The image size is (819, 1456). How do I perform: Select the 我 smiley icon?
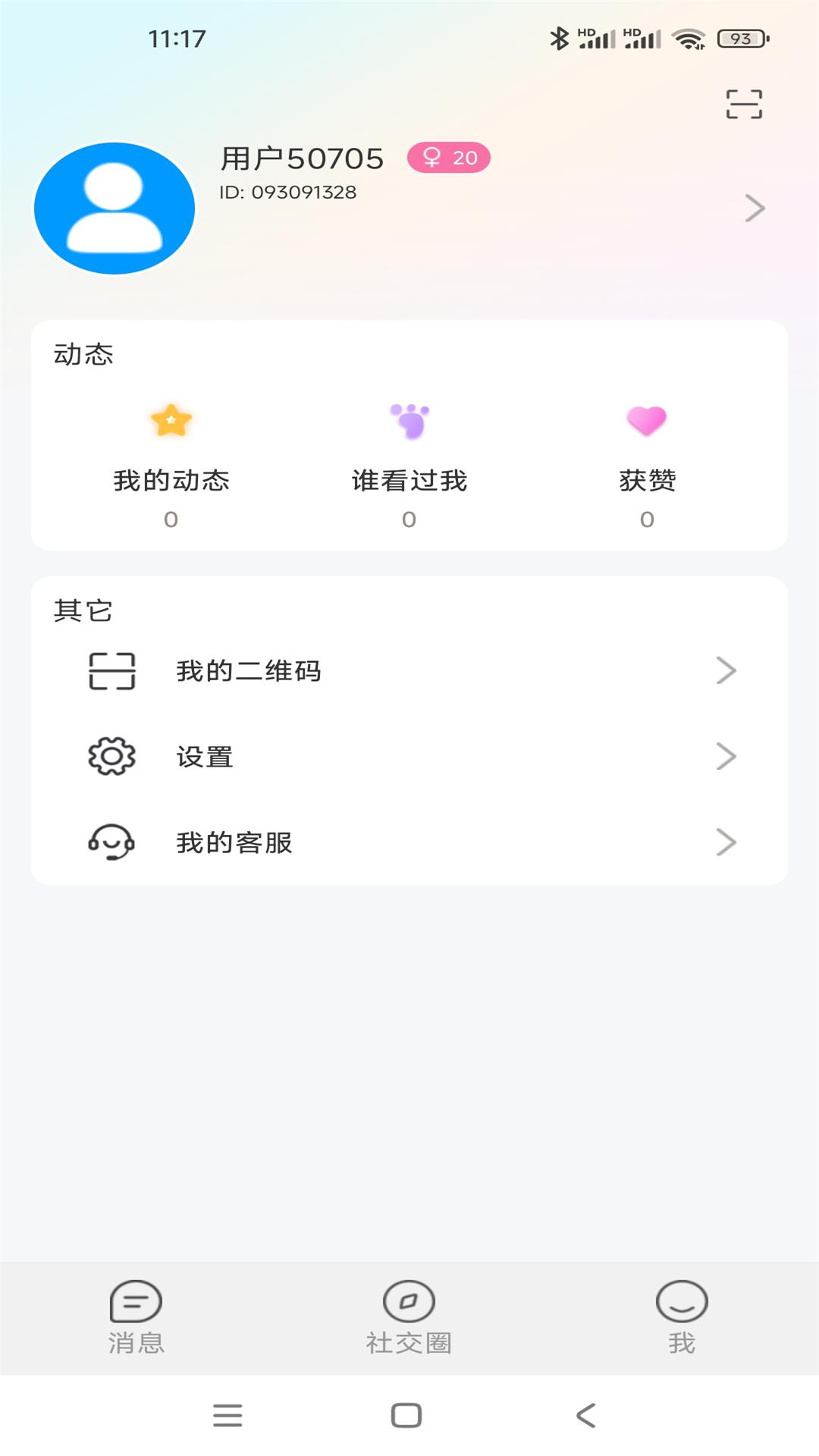click(680, 1299)
